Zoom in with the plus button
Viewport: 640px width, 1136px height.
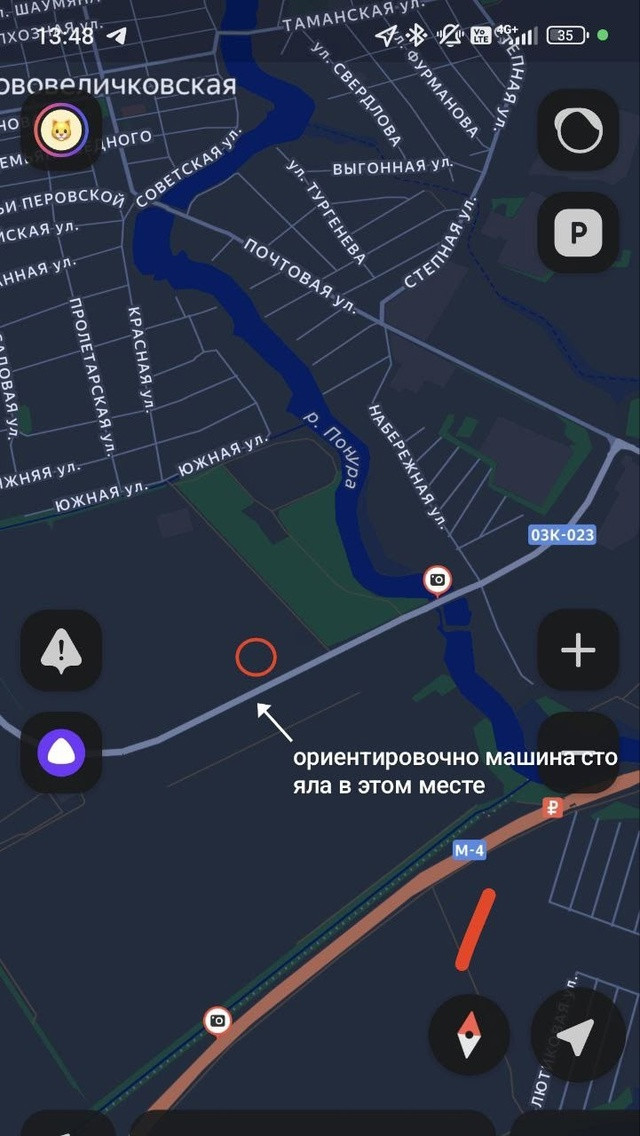pyautogui.click(x=578, y=650)
